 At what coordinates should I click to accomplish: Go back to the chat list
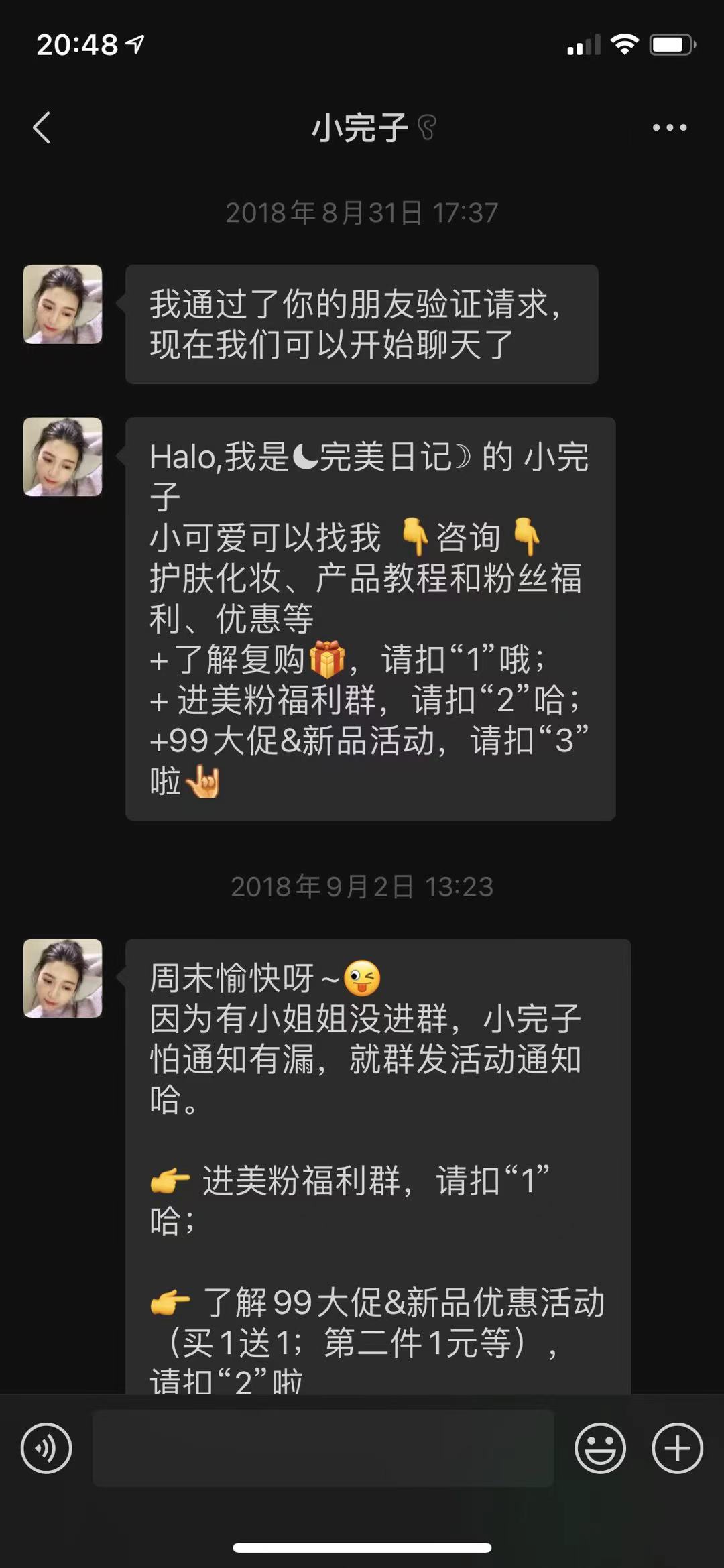[42, 127]
